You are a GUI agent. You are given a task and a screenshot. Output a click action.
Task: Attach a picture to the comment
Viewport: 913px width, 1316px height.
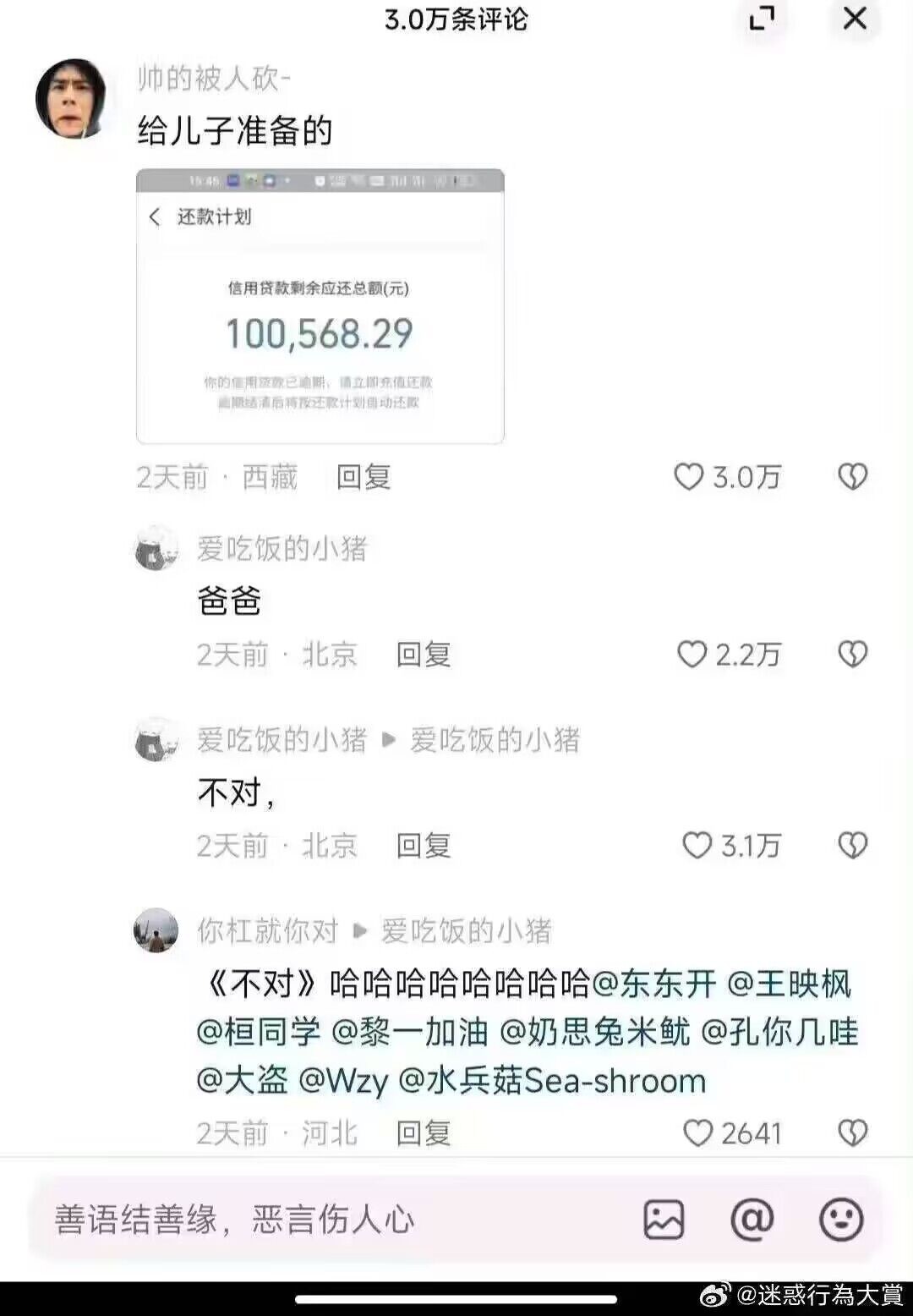664,1220
